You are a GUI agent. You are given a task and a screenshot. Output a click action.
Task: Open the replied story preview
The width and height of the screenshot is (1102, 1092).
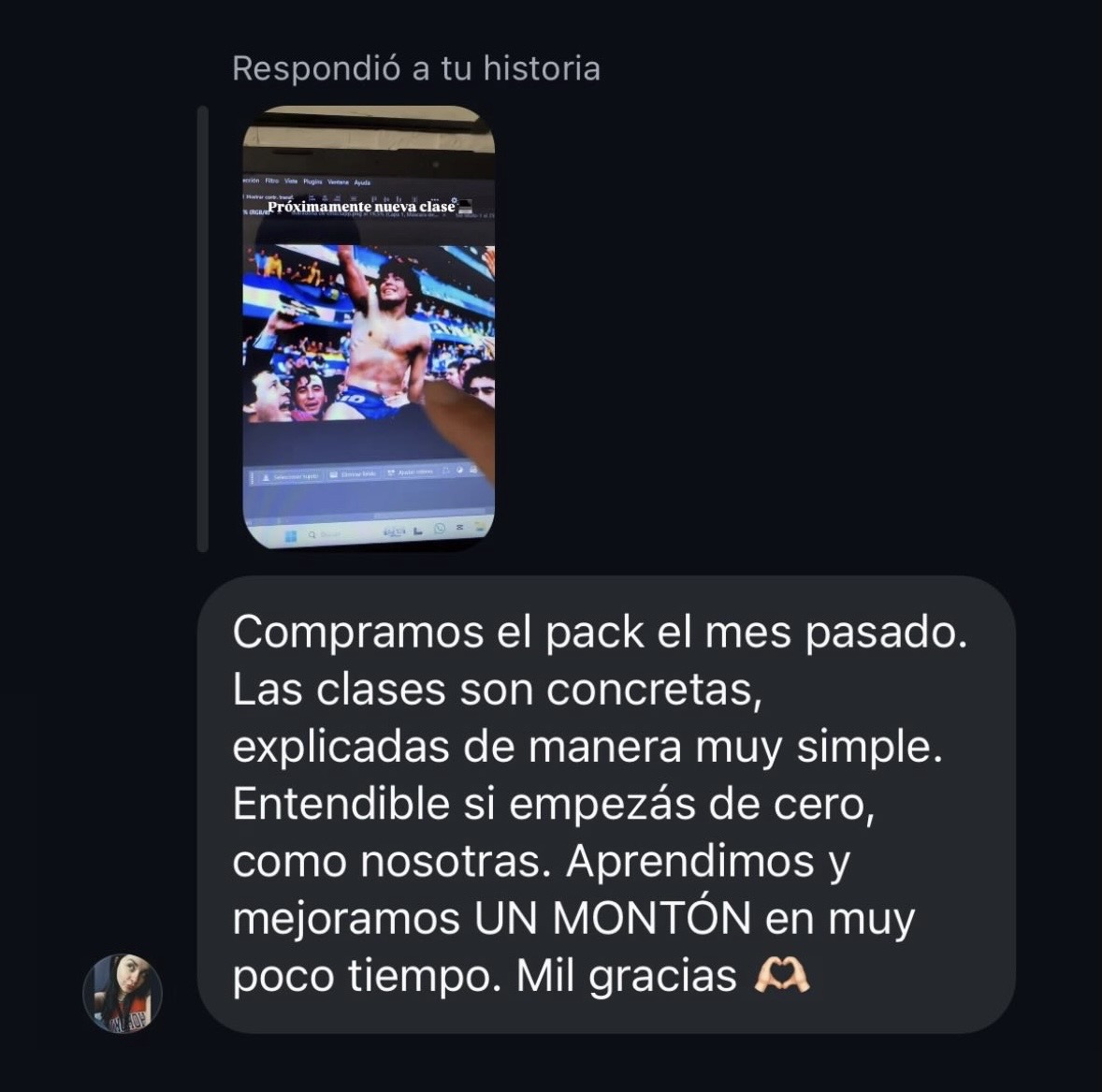pos(369,328)
